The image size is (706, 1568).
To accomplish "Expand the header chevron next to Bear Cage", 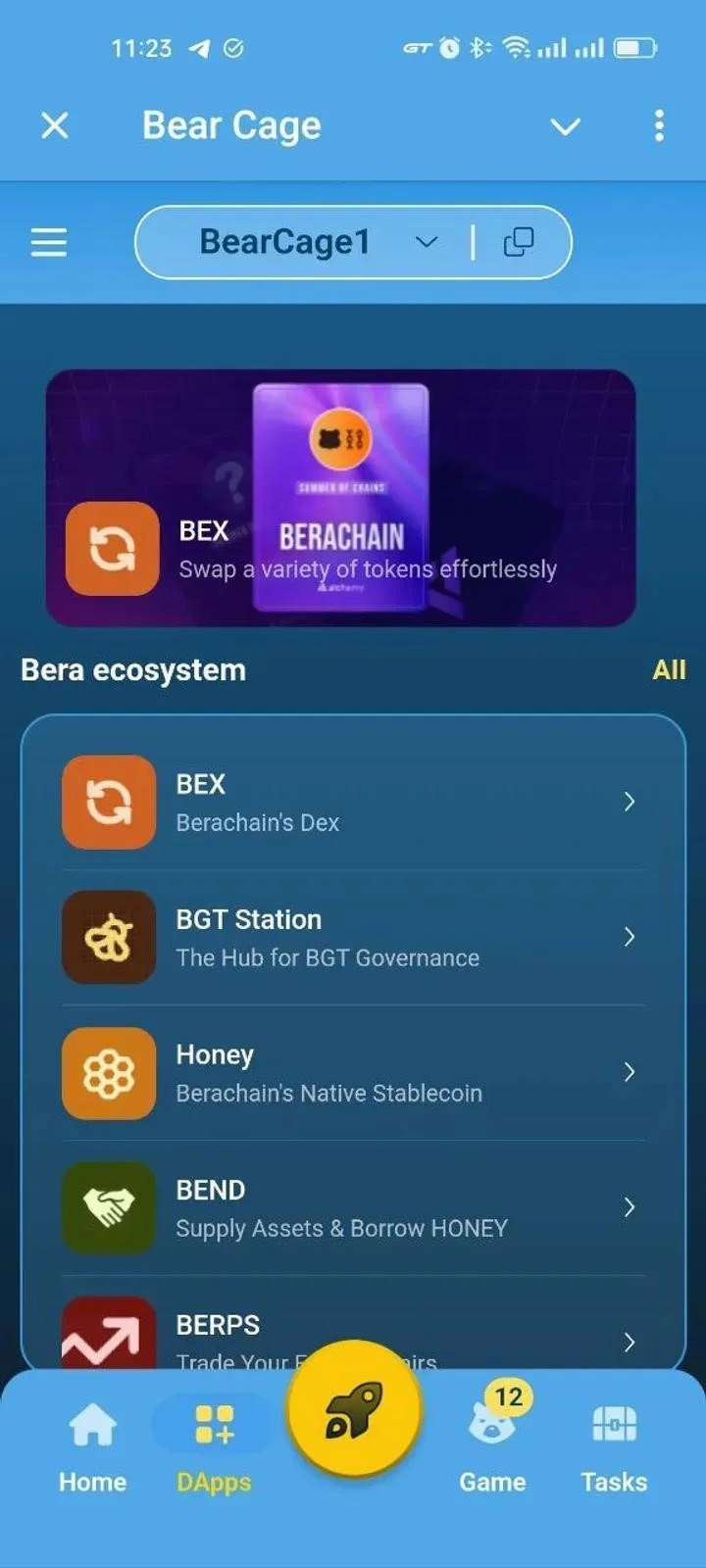I will [x=565, y=126].
